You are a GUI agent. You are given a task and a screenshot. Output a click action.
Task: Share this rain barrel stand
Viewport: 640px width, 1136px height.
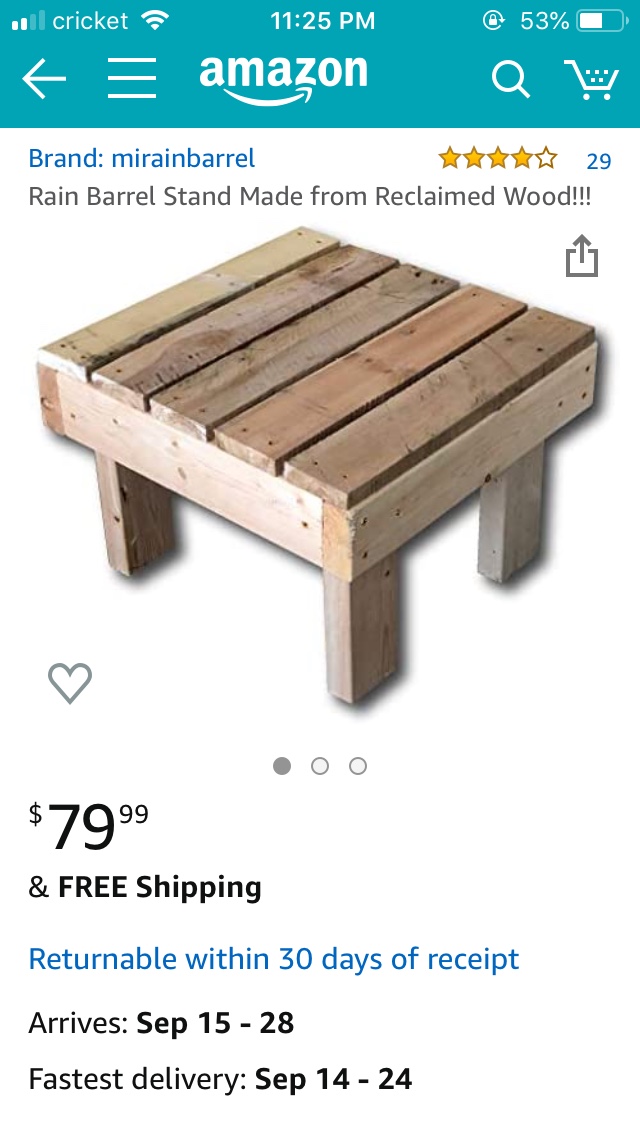(582, 256)
